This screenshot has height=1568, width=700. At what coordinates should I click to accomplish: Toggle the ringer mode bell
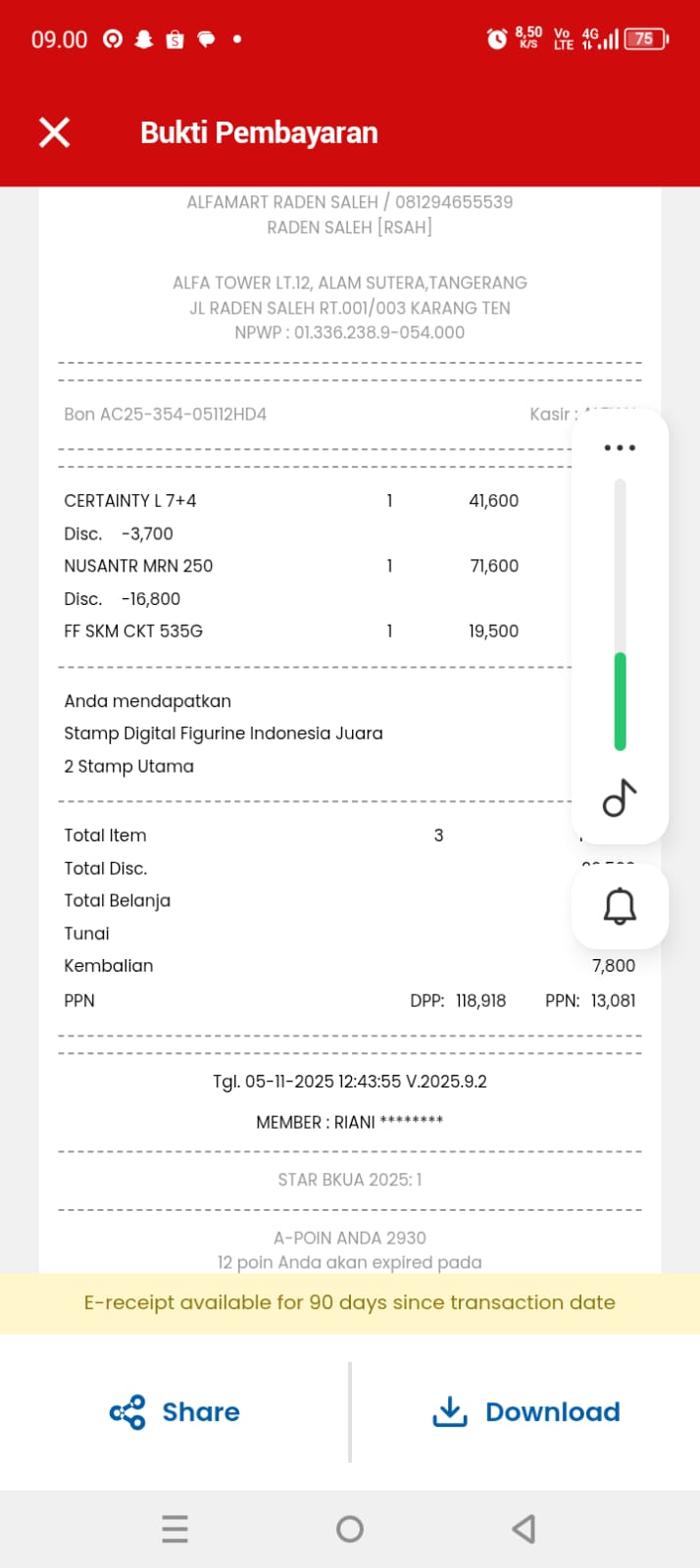click(620, 906)
